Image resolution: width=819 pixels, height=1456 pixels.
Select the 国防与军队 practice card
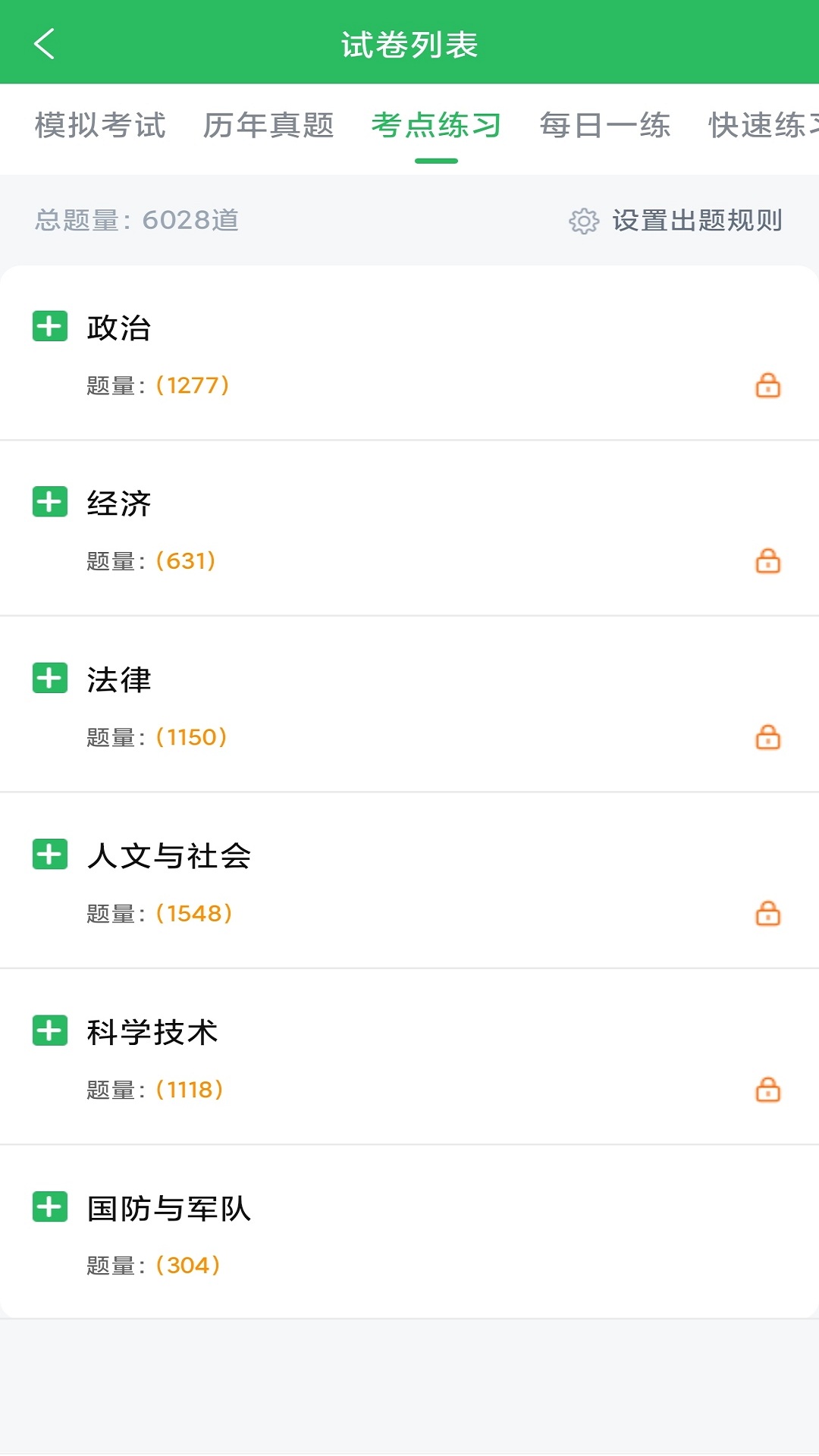coord(409,1232)
